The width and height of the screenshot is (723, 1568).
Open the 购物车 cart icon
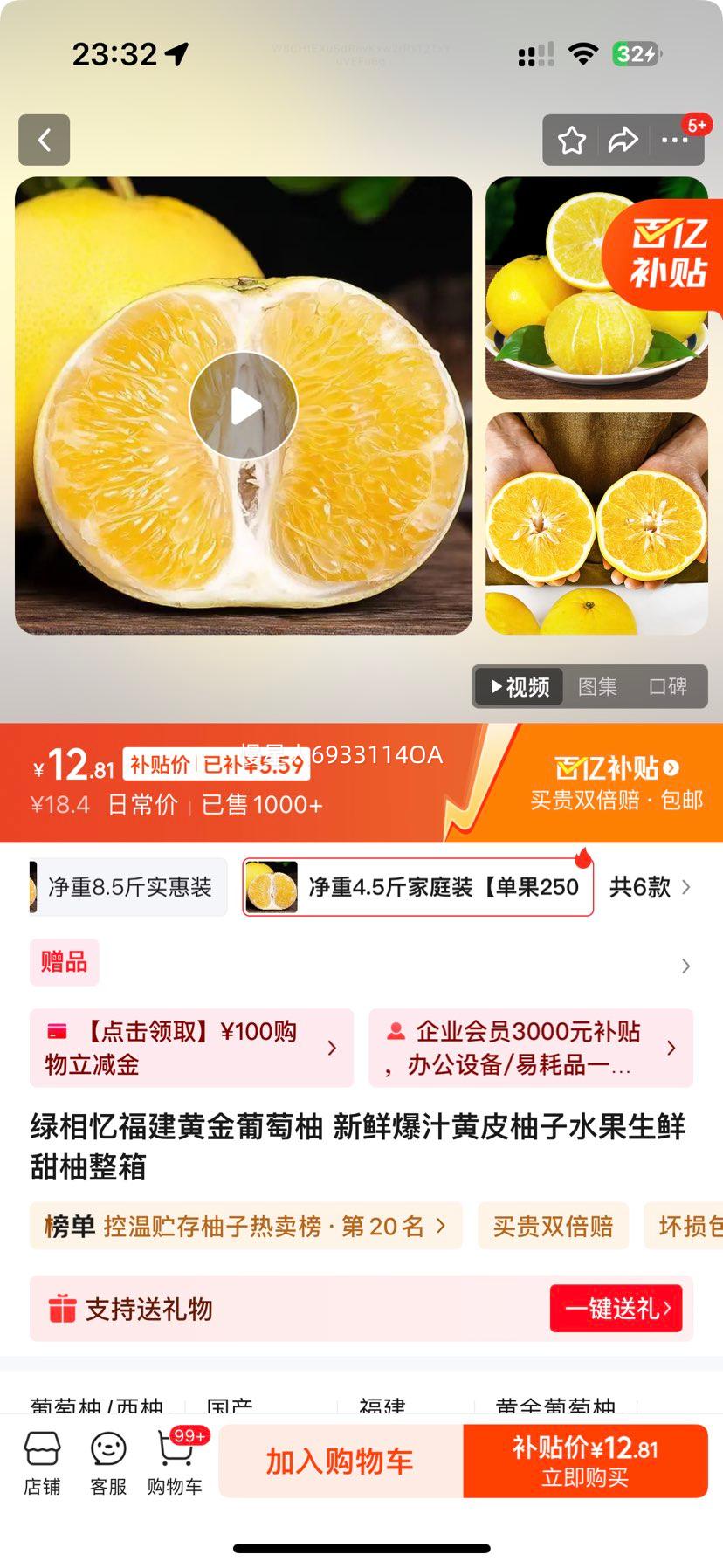click(x=172, y=1460)
